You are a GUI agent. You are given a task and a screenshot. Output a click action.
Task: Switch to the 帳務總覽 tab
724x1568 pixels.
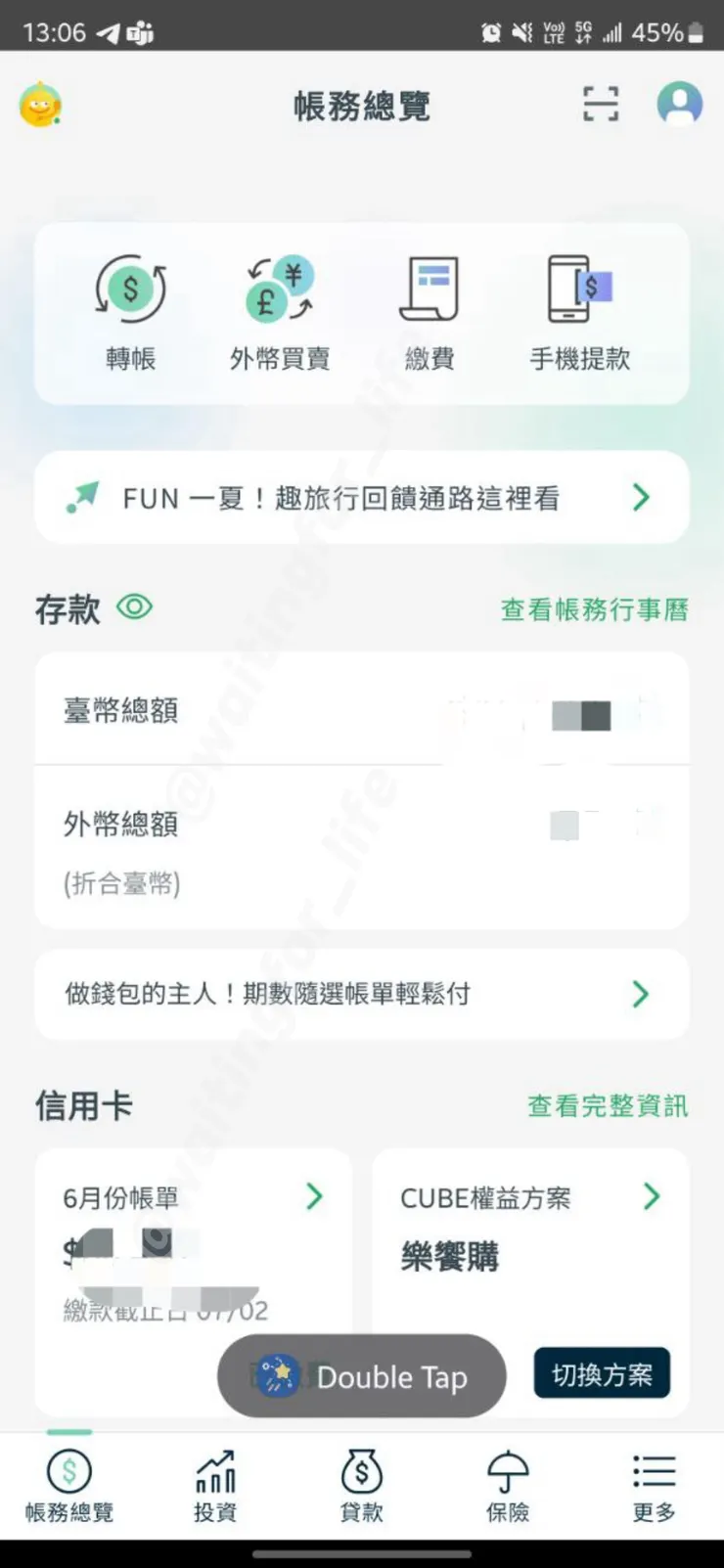coord(68,1482)
